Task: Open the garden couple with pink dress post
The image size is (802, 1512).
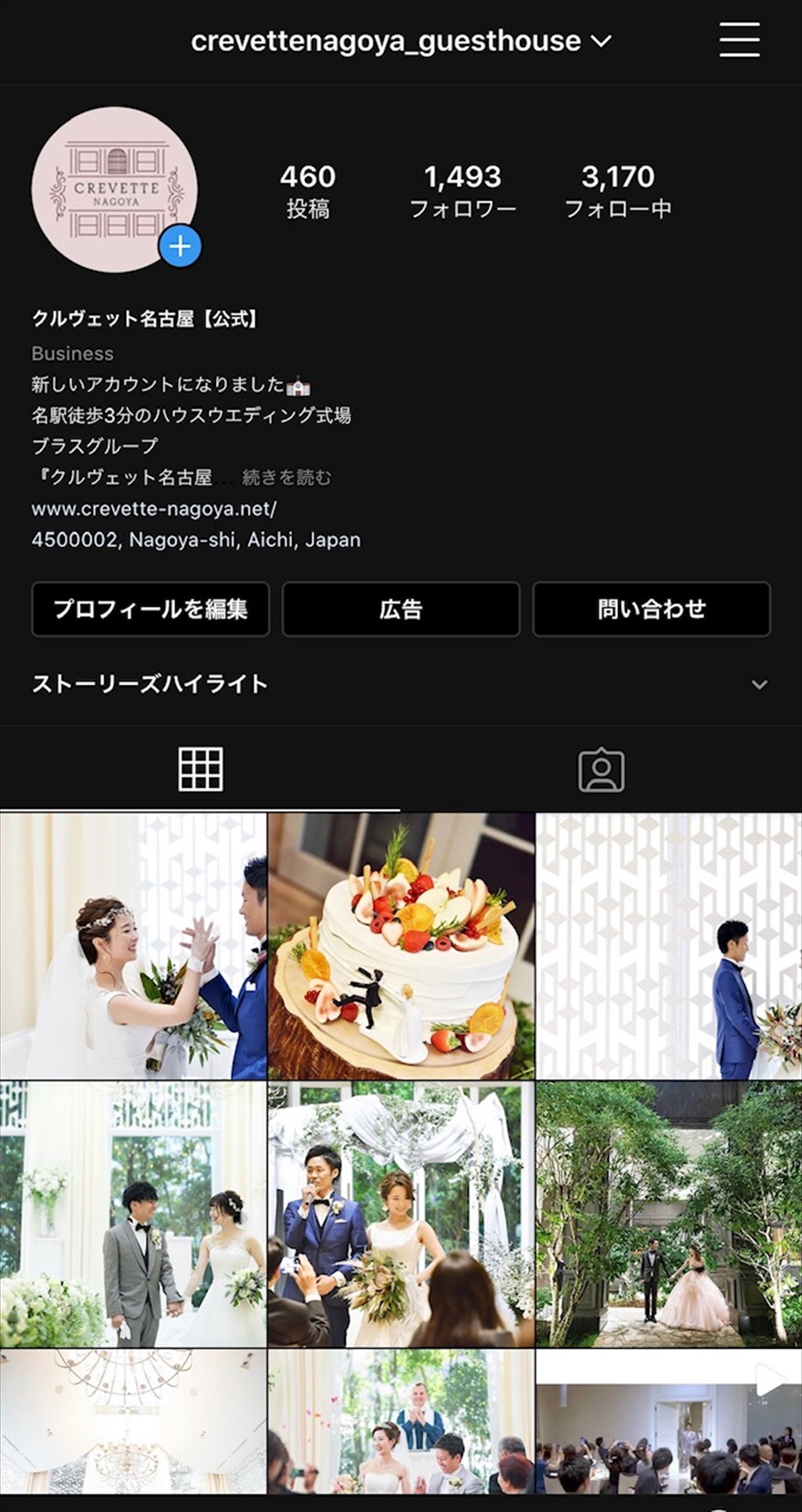Action: [669, 1214]
